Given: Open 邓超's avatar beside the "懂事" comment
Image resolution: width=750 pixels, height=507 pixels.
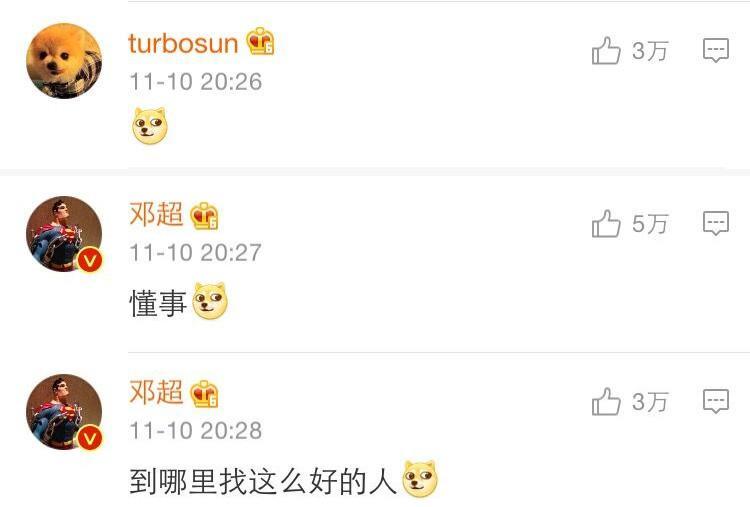Looking at the screenshot, I should coord(64,234).
